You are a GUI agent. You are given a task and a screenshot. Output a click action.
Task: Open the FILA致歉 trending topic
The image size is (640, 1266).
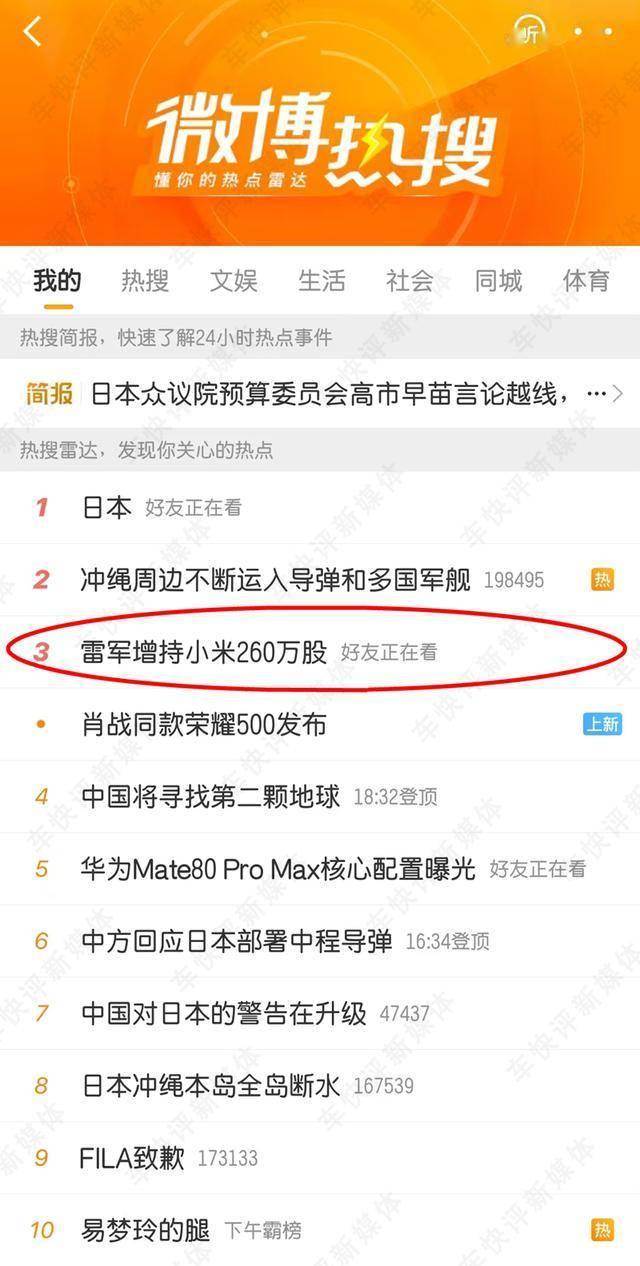(x=132, y=1158)
